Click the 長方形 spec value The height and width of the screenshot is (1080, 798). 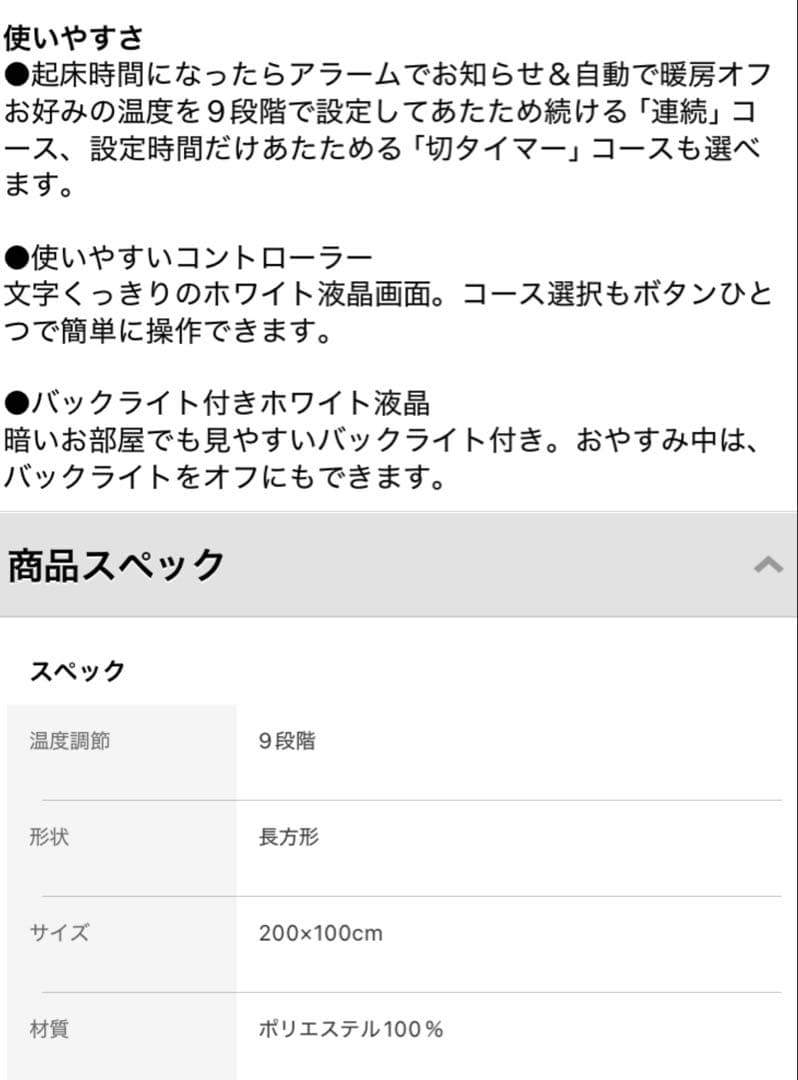point(288,837)
